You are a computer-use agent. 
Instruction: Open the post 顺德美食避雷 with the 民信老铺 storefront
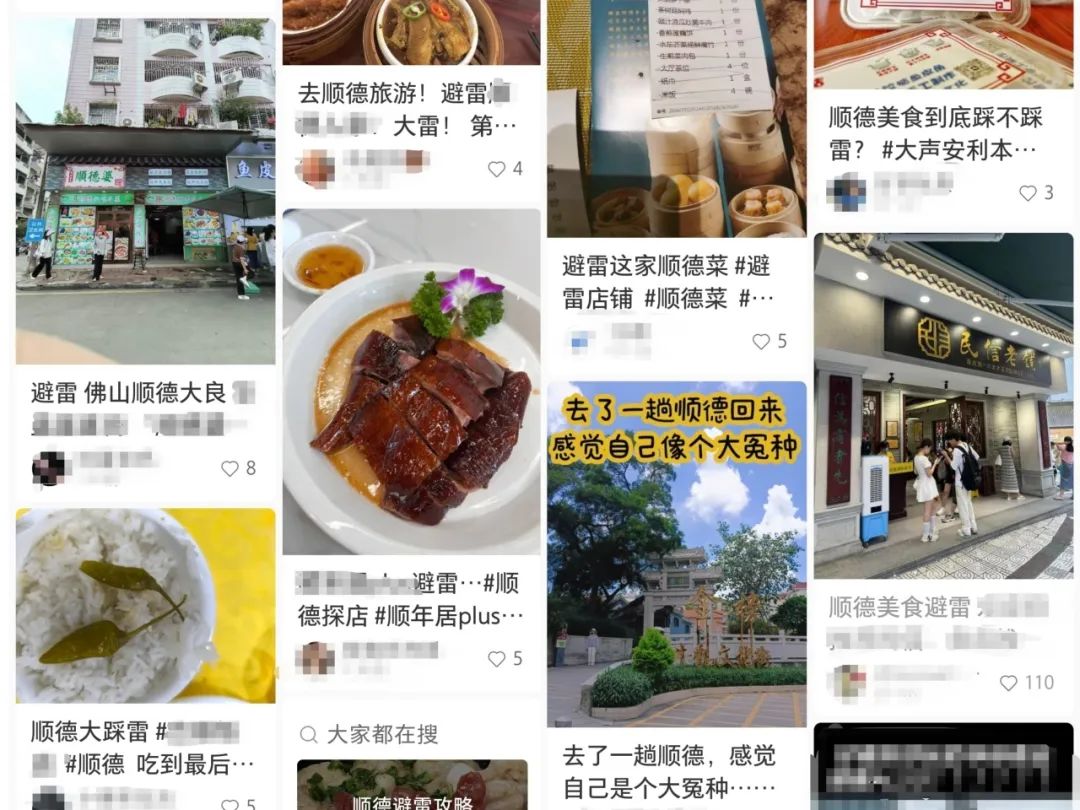click(943, 405)
